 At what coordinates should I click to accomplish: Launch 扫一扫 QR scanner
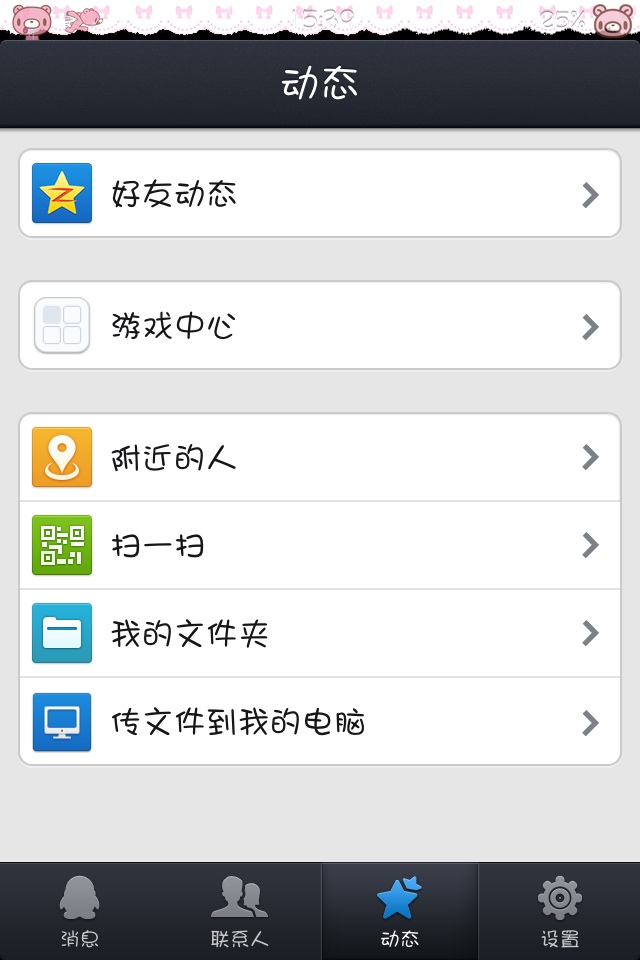point(320,546)
